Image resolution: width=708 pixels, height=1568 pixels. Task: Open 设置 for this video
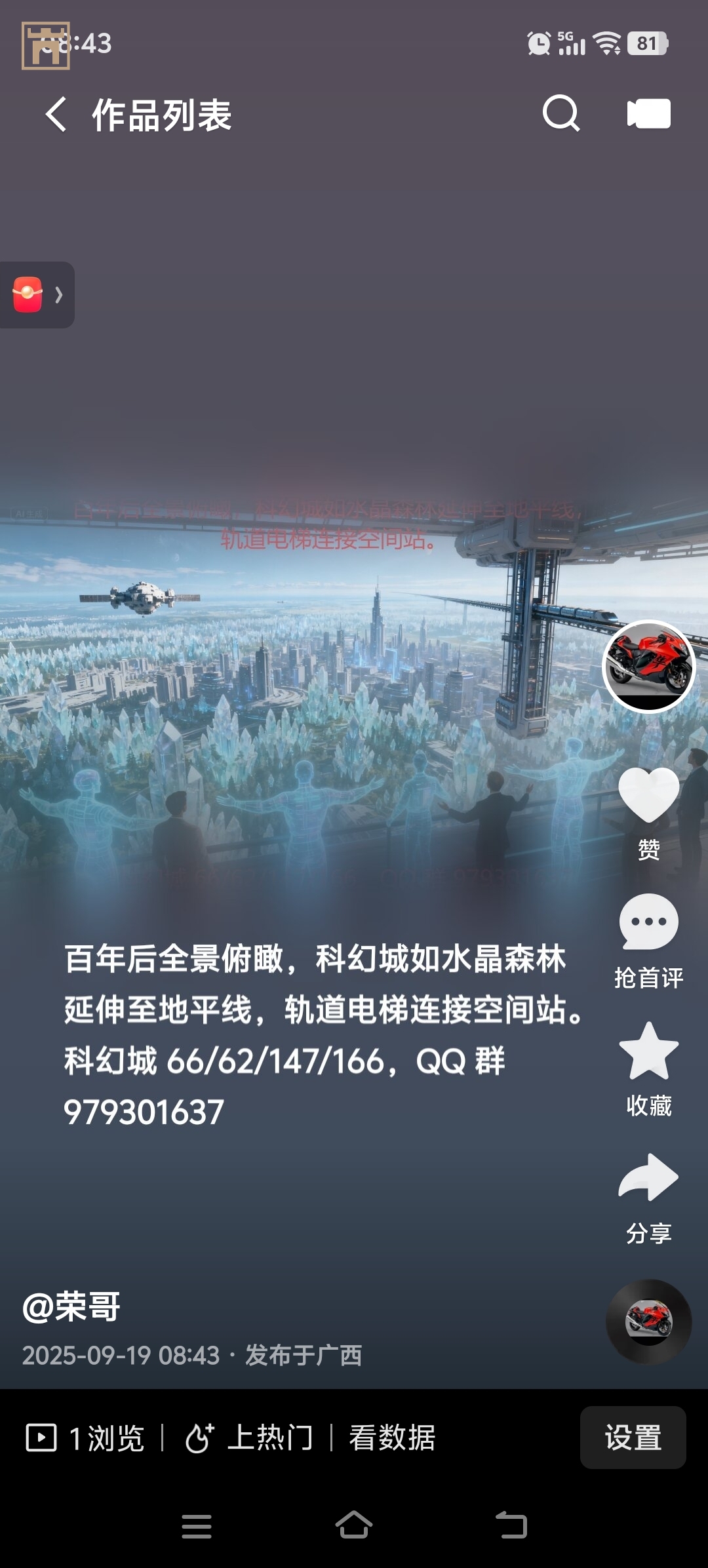coord(633,1438)
